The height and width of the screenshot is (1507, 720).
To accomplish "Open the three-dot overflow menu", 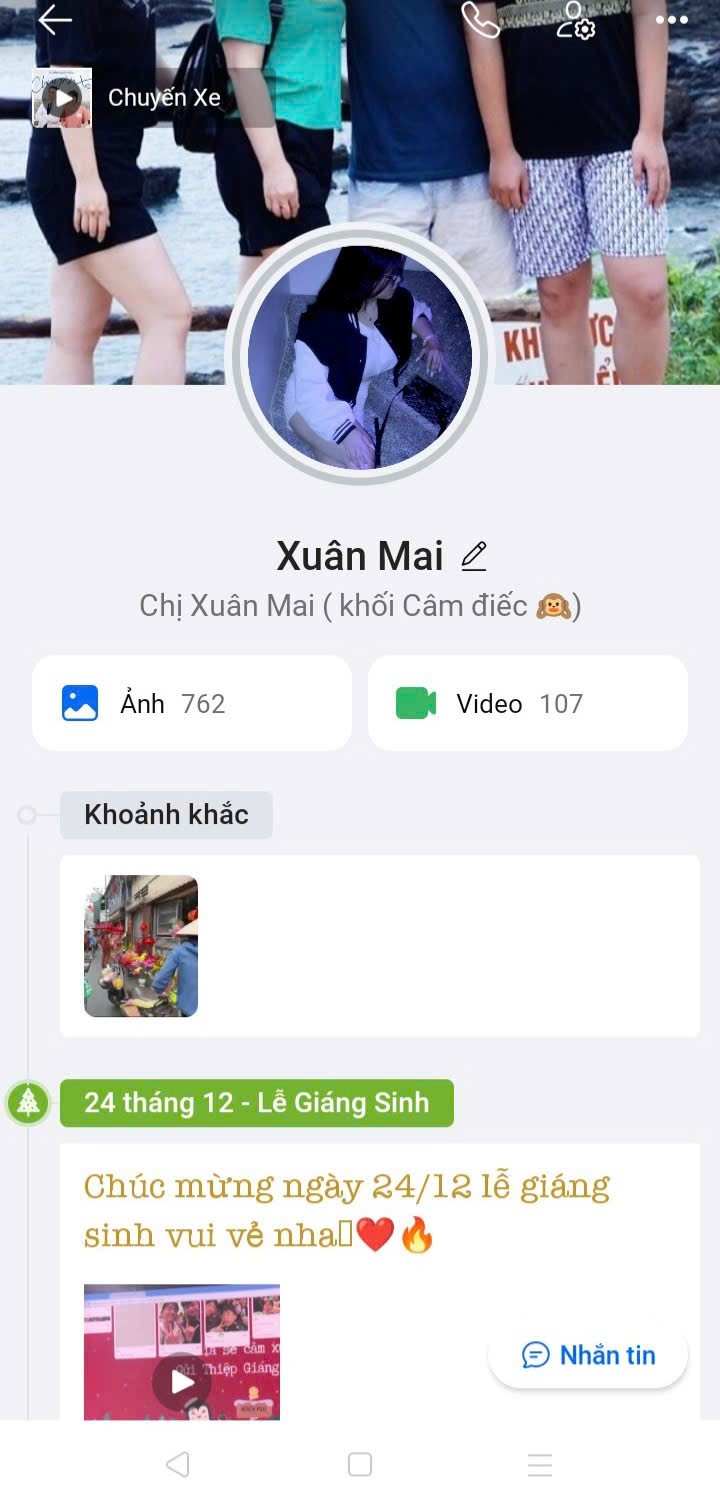I will pyautogui.click(x=672, y=20).
